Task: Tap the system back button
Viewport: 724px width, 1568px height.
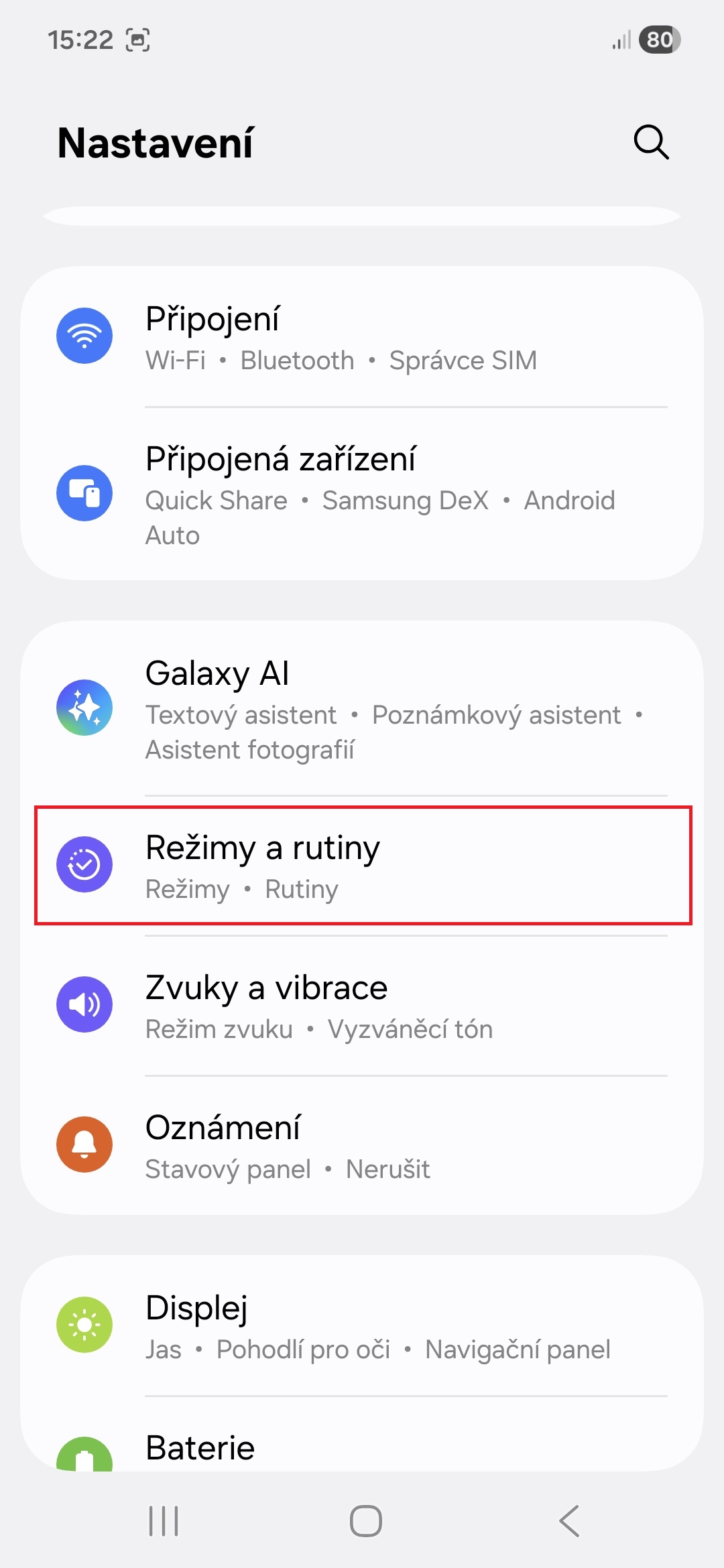Action: point(569,1520)
